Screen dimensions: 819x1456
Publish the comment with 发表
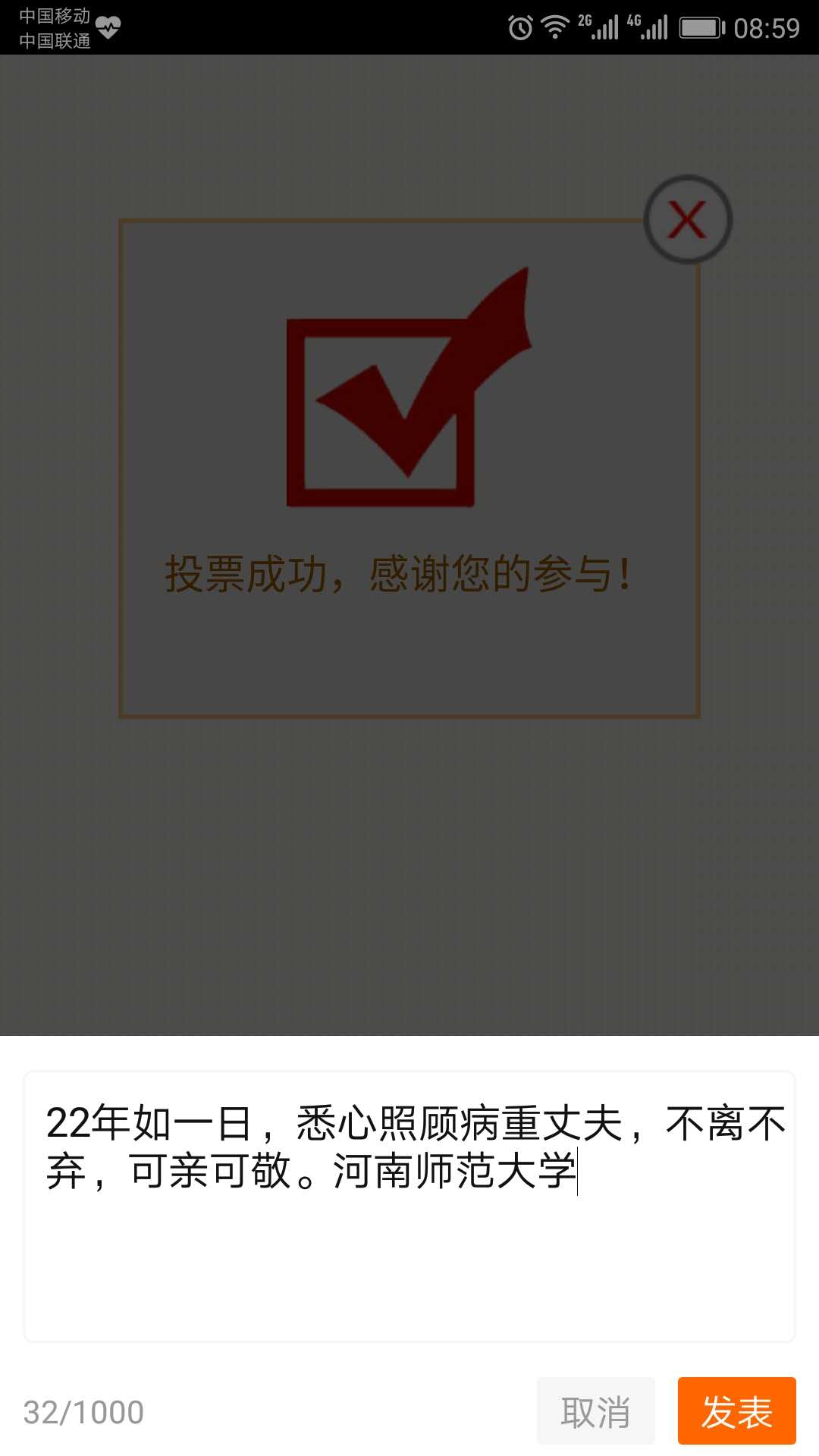(736, 1411)
